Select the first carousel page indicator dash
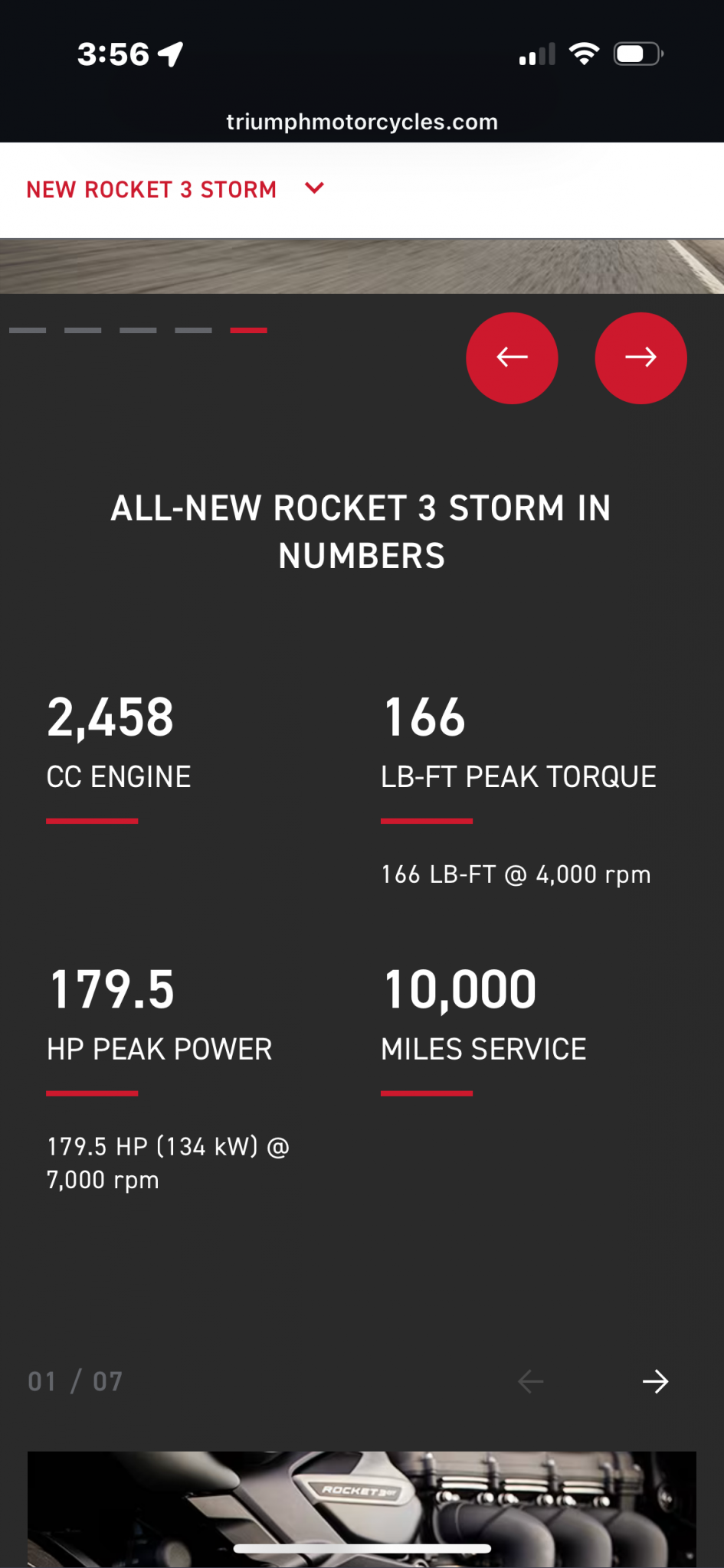This screenshot has height=1568, width=724. point(28,330)
